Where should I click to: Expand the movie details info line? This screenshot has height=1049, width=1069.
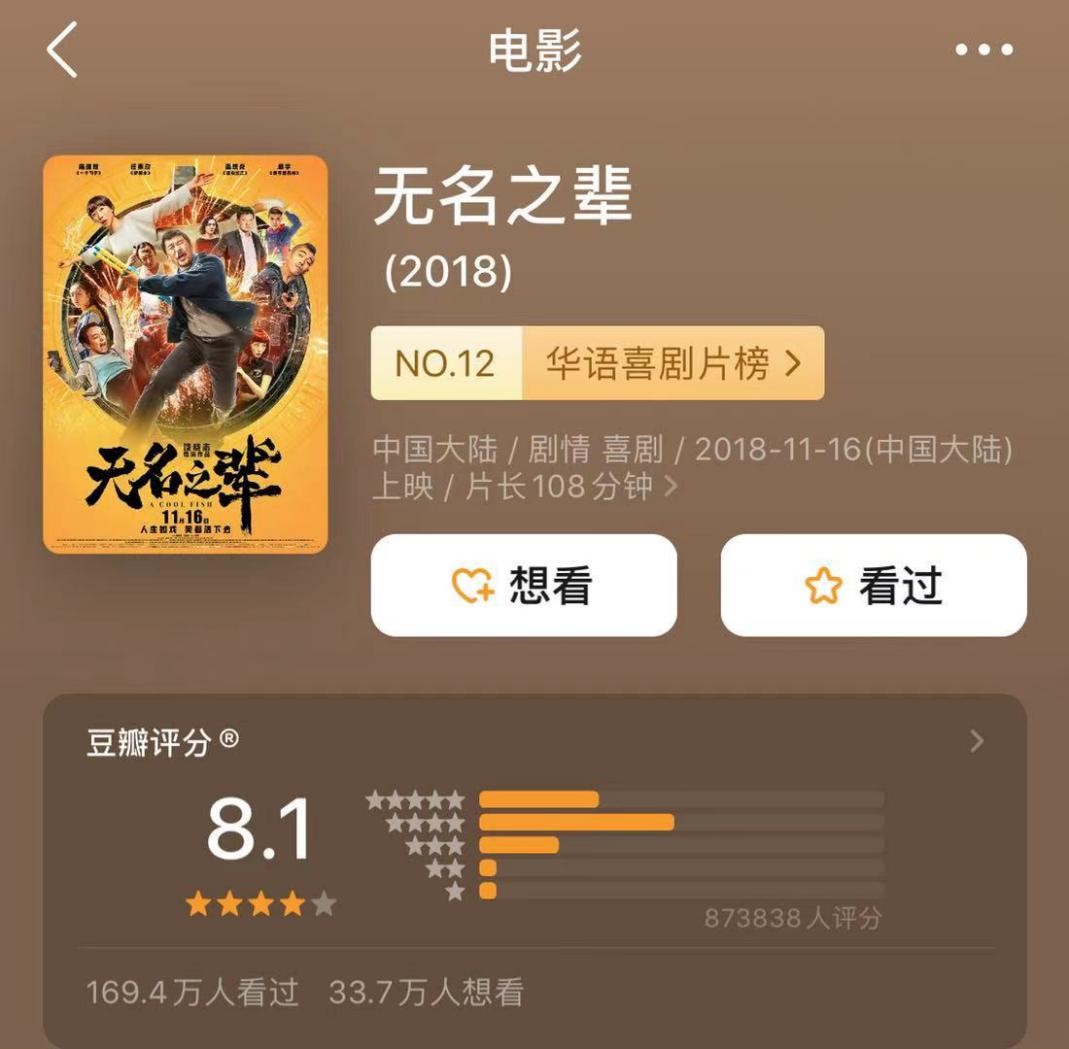click(669, 487)
